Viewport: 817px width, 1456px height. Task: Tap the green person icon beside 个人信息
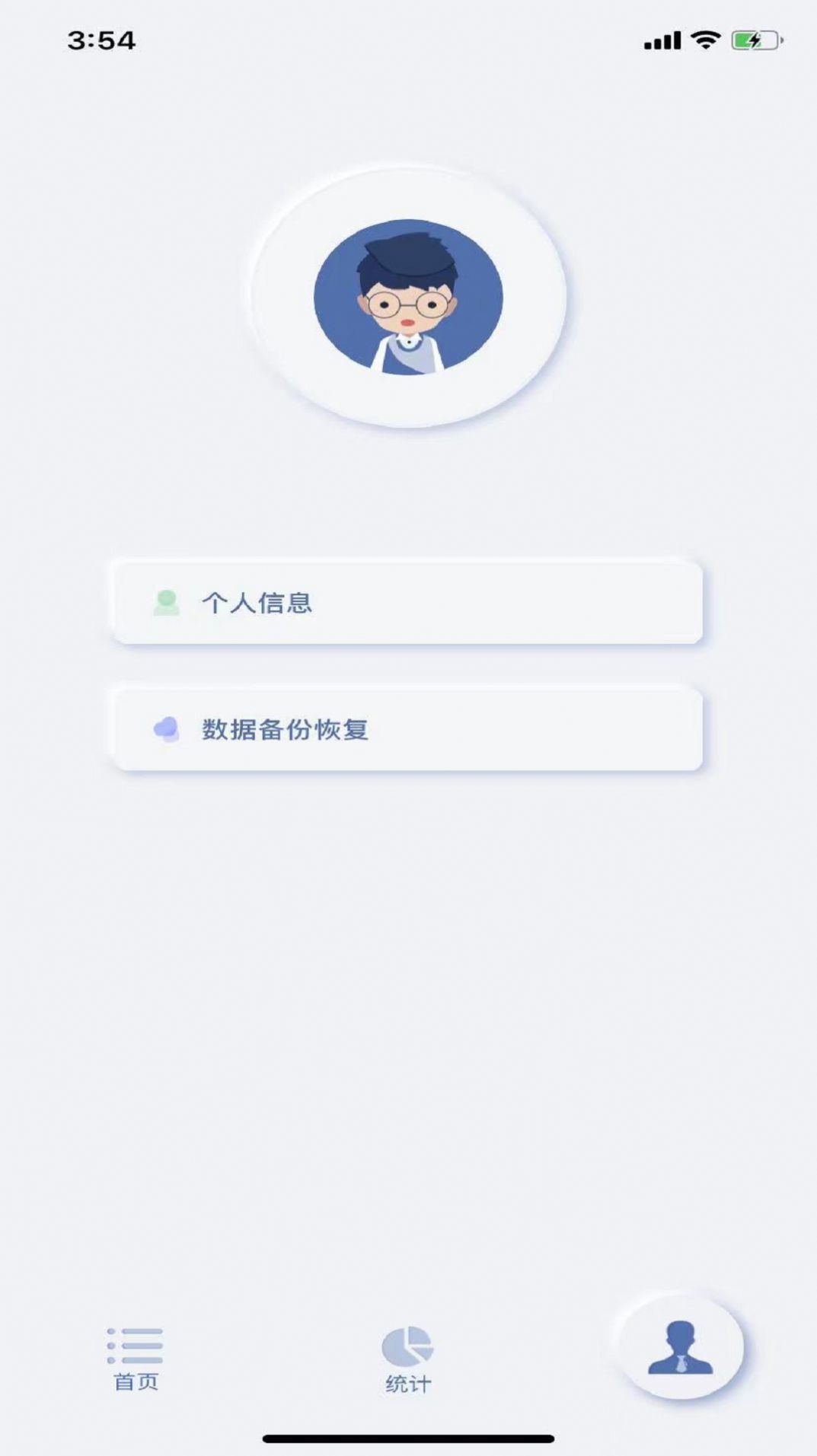point(167,602)
